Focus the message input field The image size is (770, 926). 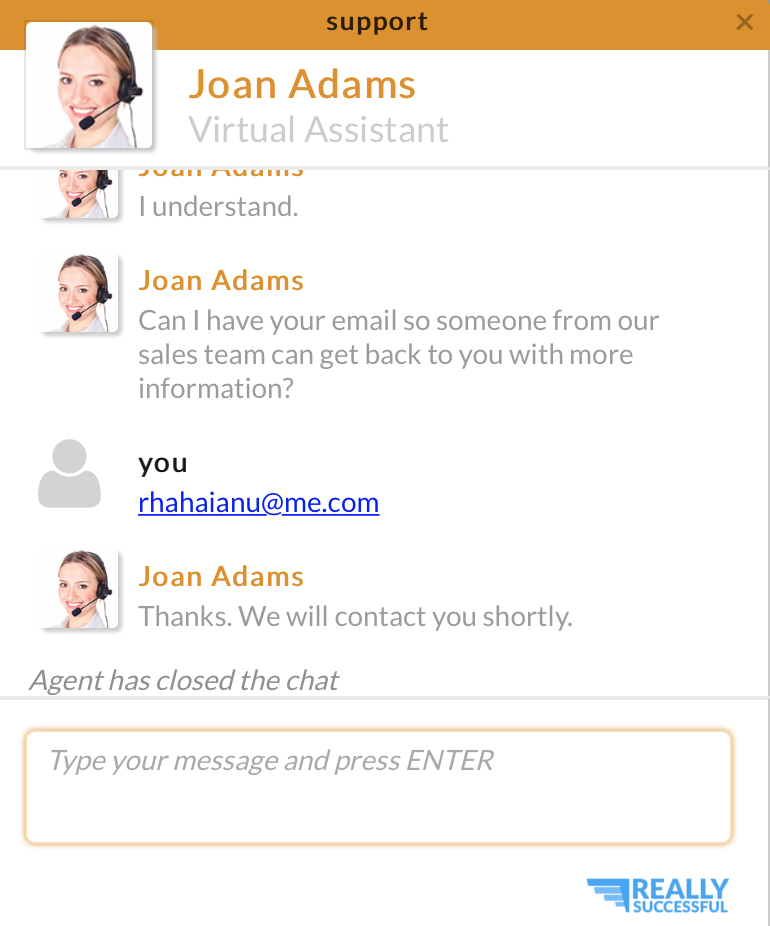pos(378,787)
